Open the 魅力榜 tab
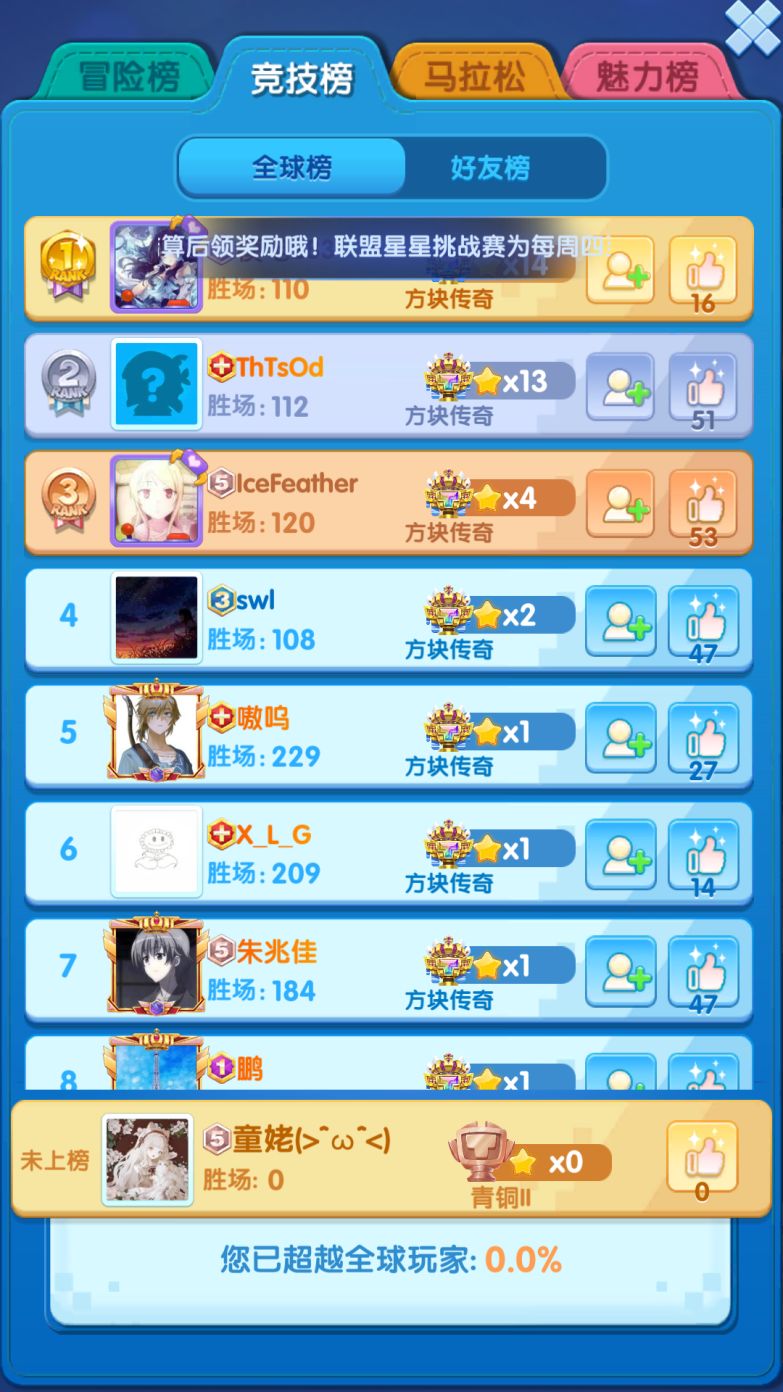Viewport: 783px width, 1392px height. (x=648, y=76)
